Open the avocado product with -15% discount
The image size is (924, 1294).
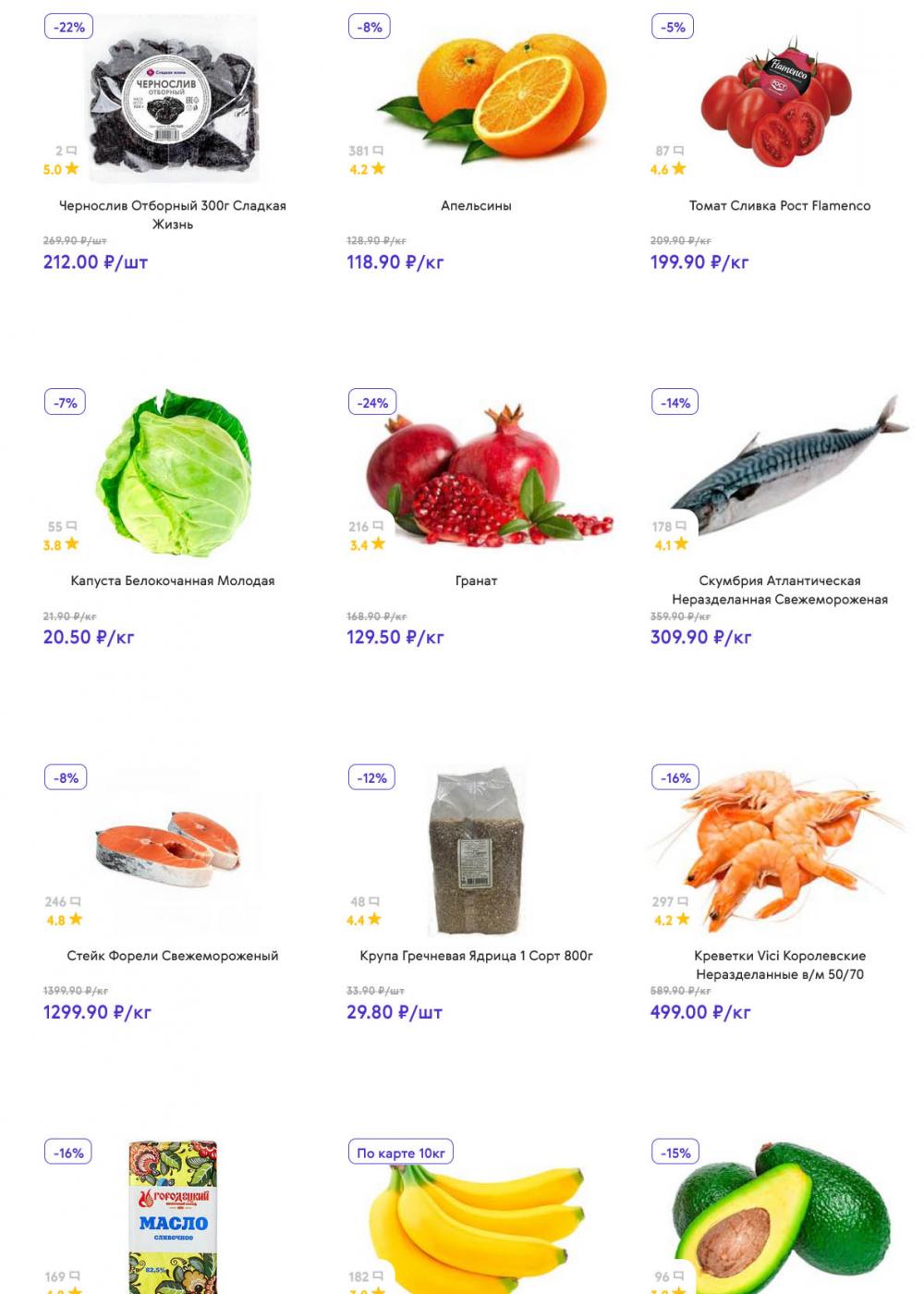click(779, 1220)
